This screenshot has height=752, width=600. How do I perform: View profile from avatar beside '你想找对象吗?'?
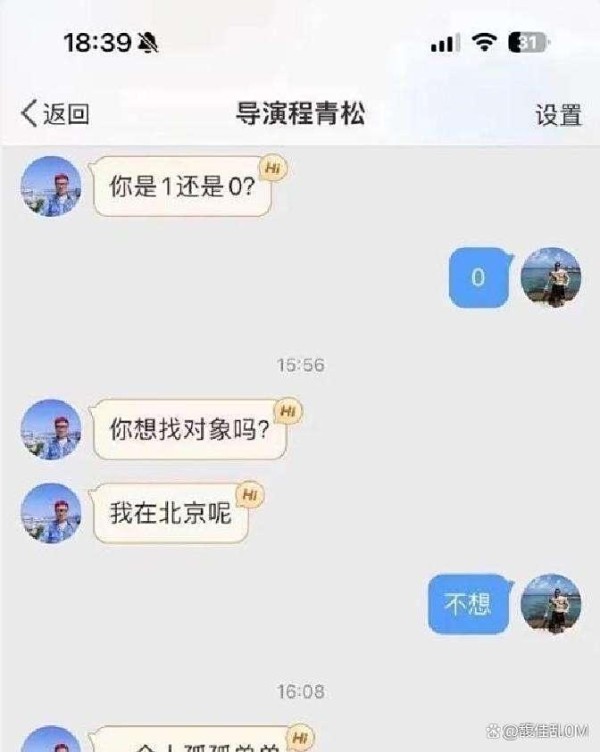51,430
